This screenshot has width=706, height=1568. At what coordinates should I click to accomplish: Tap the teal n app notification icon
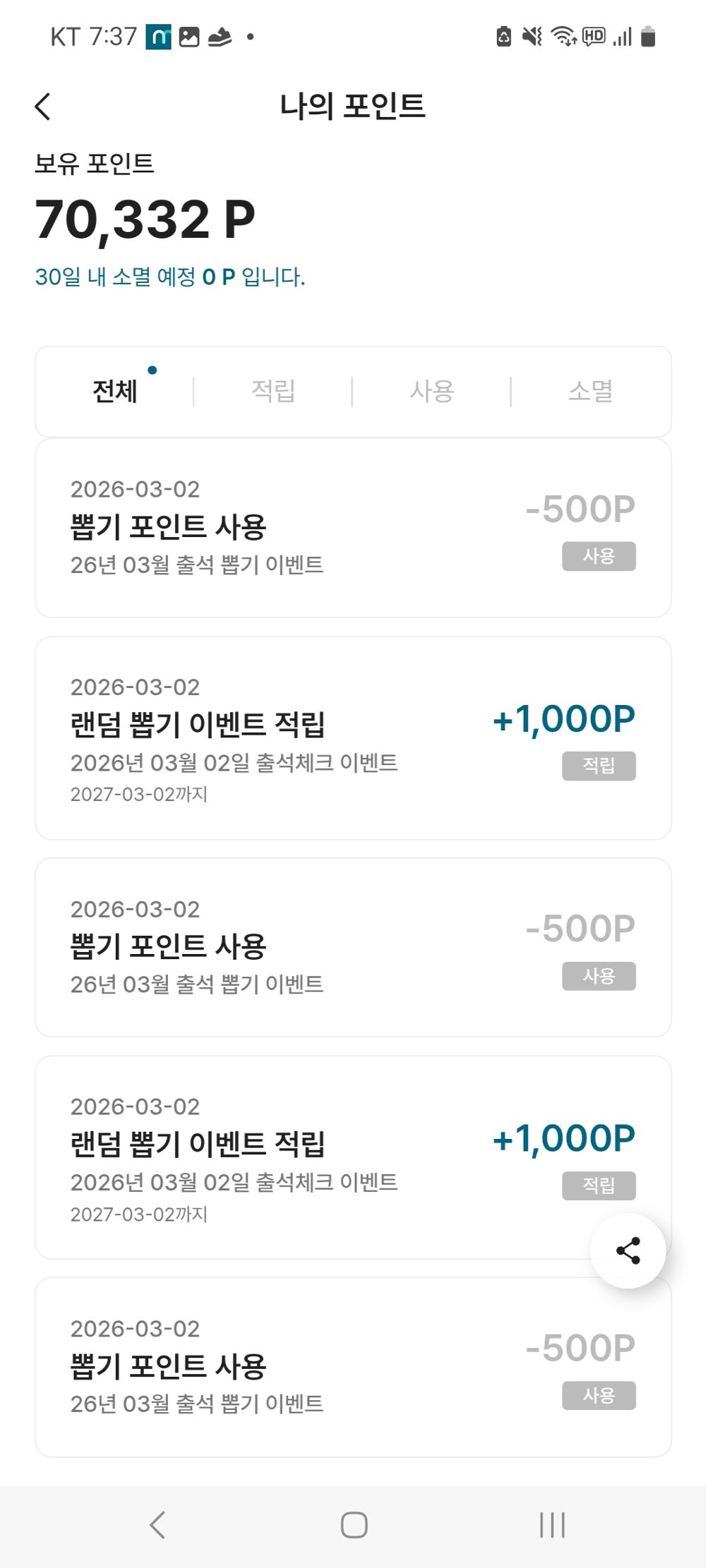158,37
